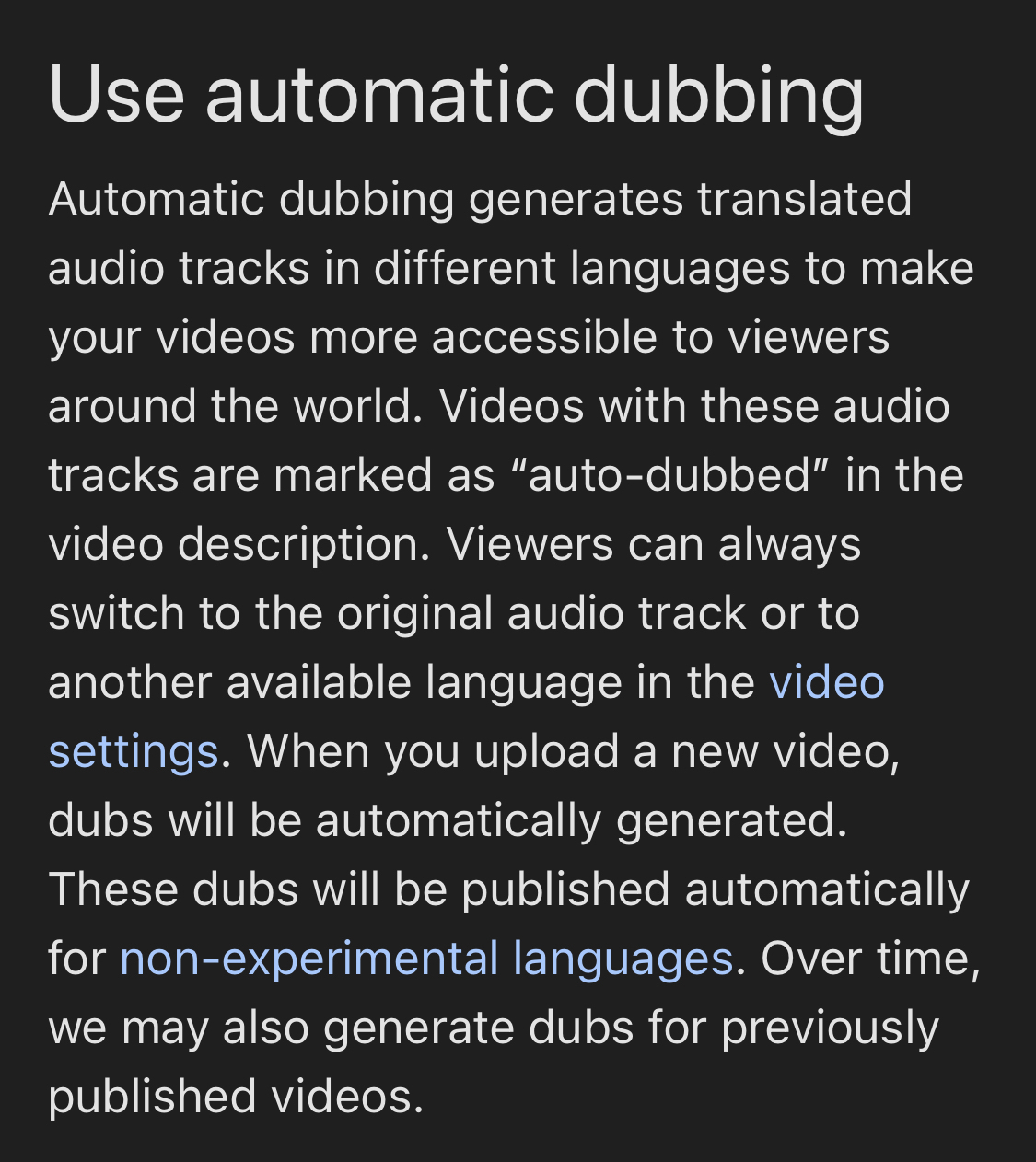Open the non-experimental languages link
This screenshot has width=1036, height=1162.
click(x=425, y=959)
